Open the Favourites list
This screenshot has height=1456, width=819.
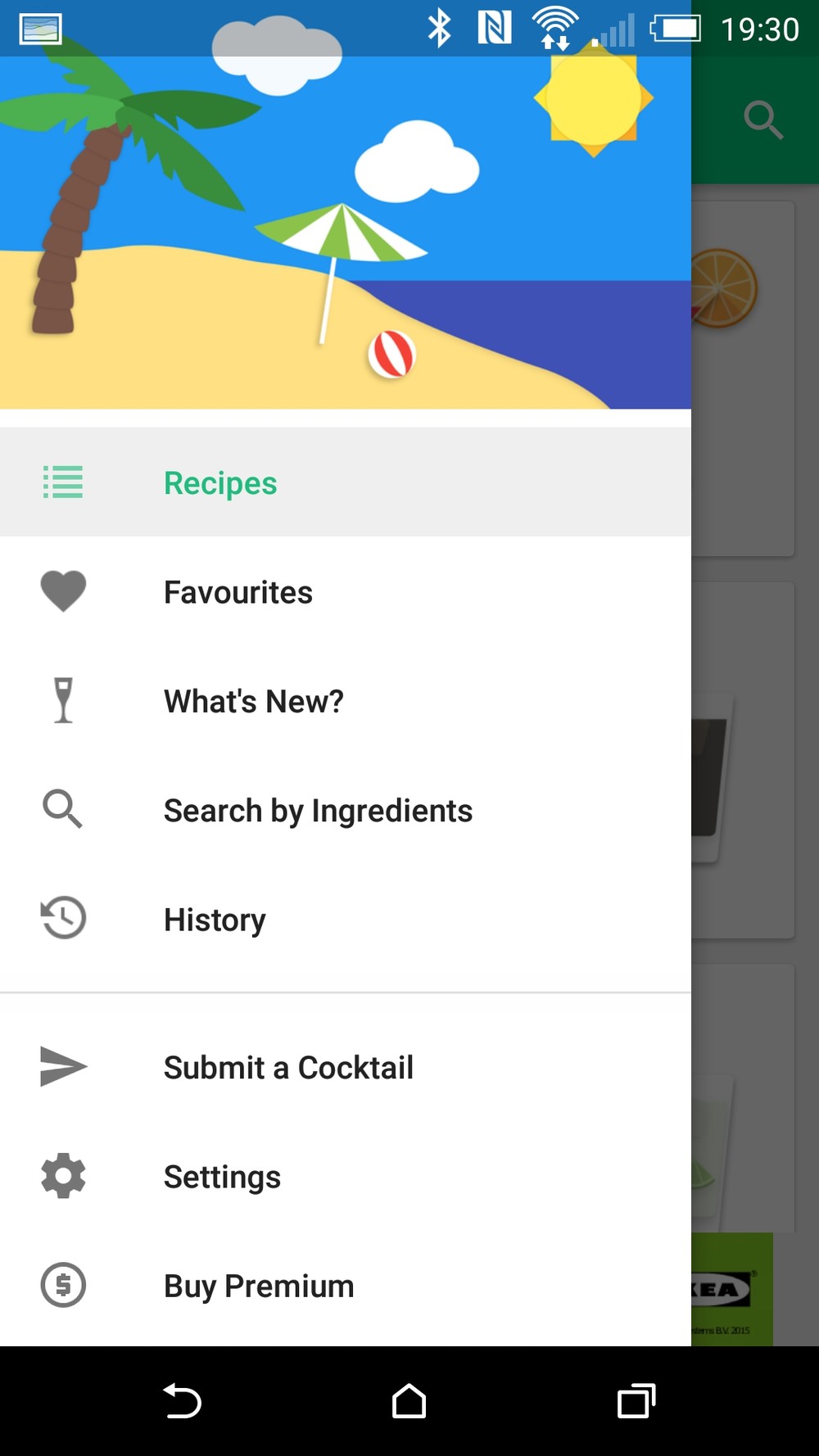pos(238,592)
